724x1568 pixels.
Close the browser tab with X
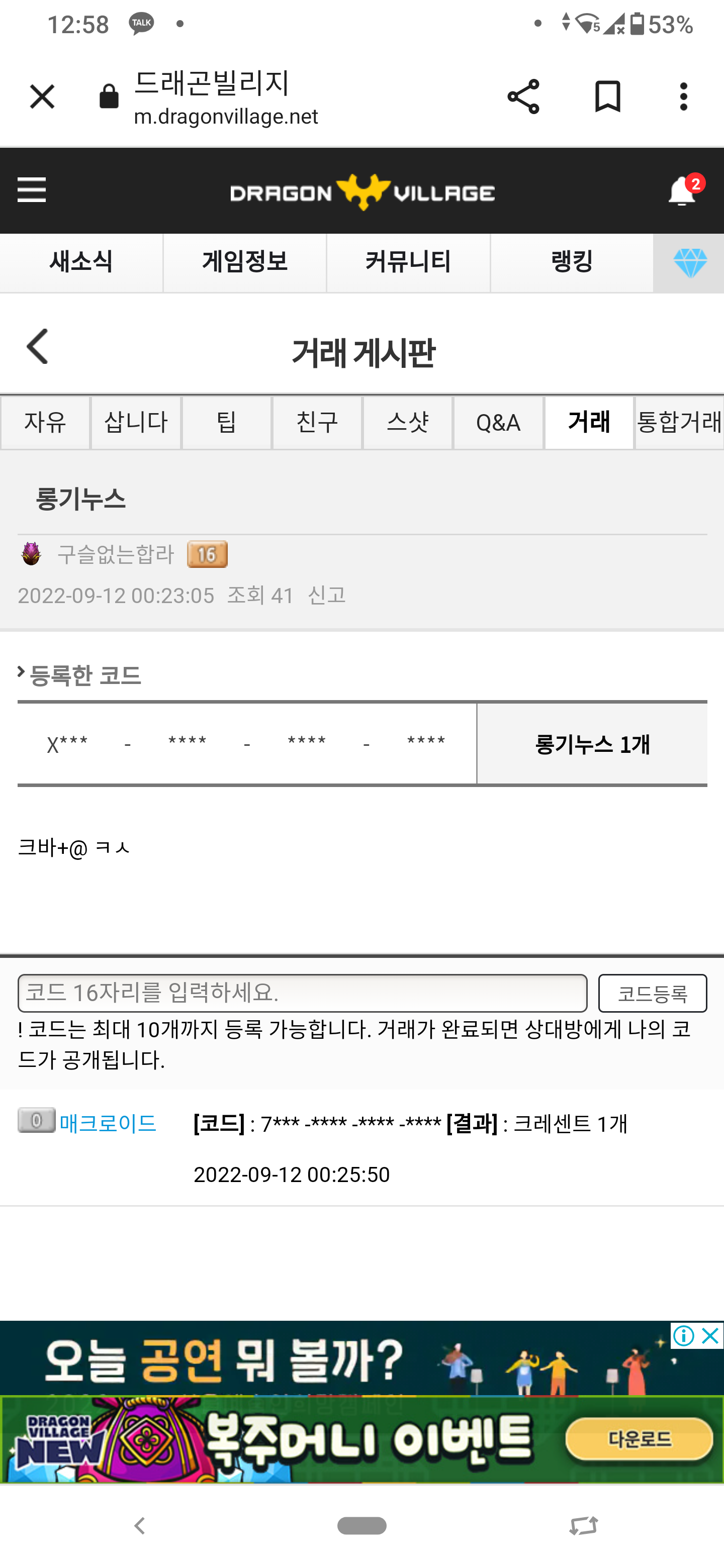point(41,97)
